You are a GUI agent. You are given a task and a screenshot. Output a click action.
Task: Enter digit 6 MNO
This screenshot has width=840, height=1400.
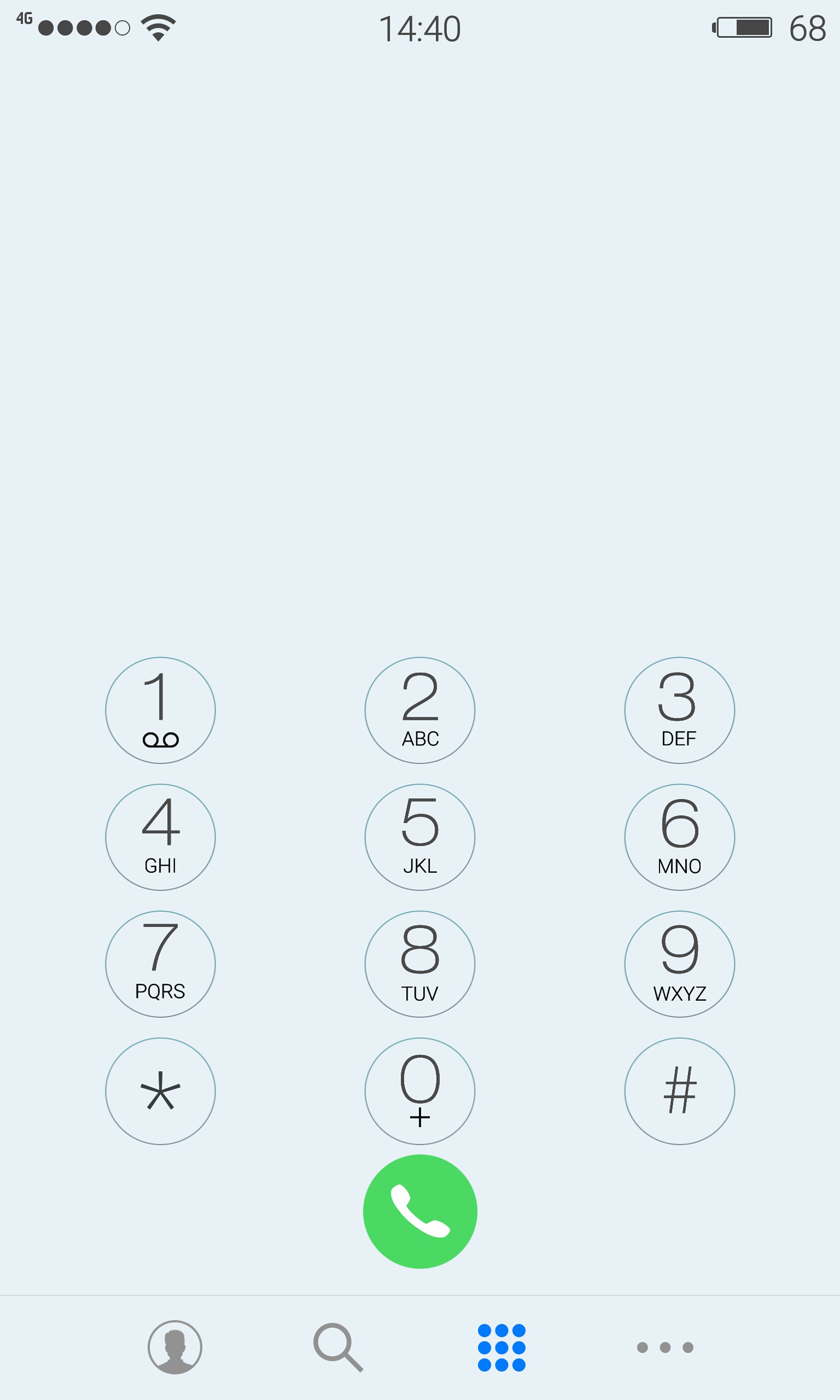[x=679, y=837]
